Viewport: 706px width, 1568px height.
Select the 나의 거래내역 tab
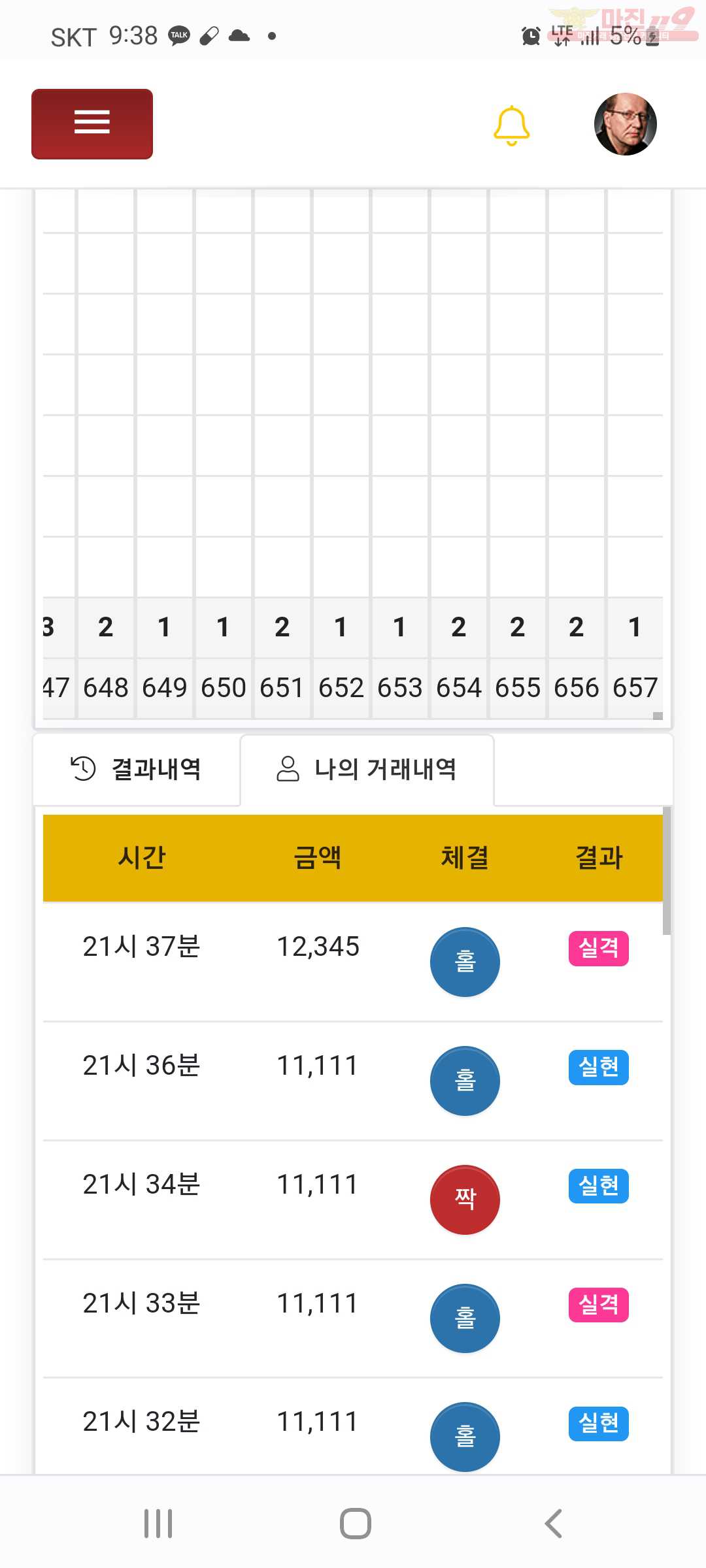click(367, 770)
